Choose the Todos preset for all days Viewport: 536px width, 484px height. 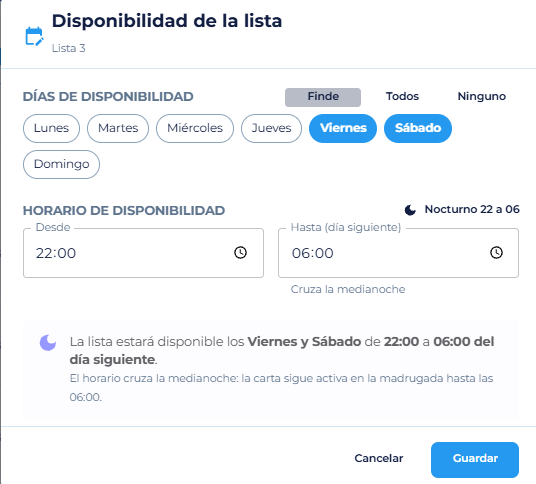(x=402, y=96)
